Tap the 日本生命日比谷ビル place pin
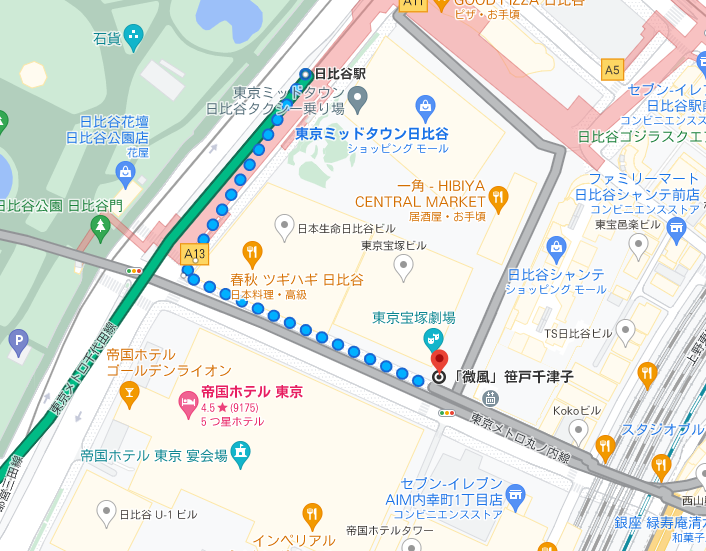This screenshot has width=706, height=551. 285,227
